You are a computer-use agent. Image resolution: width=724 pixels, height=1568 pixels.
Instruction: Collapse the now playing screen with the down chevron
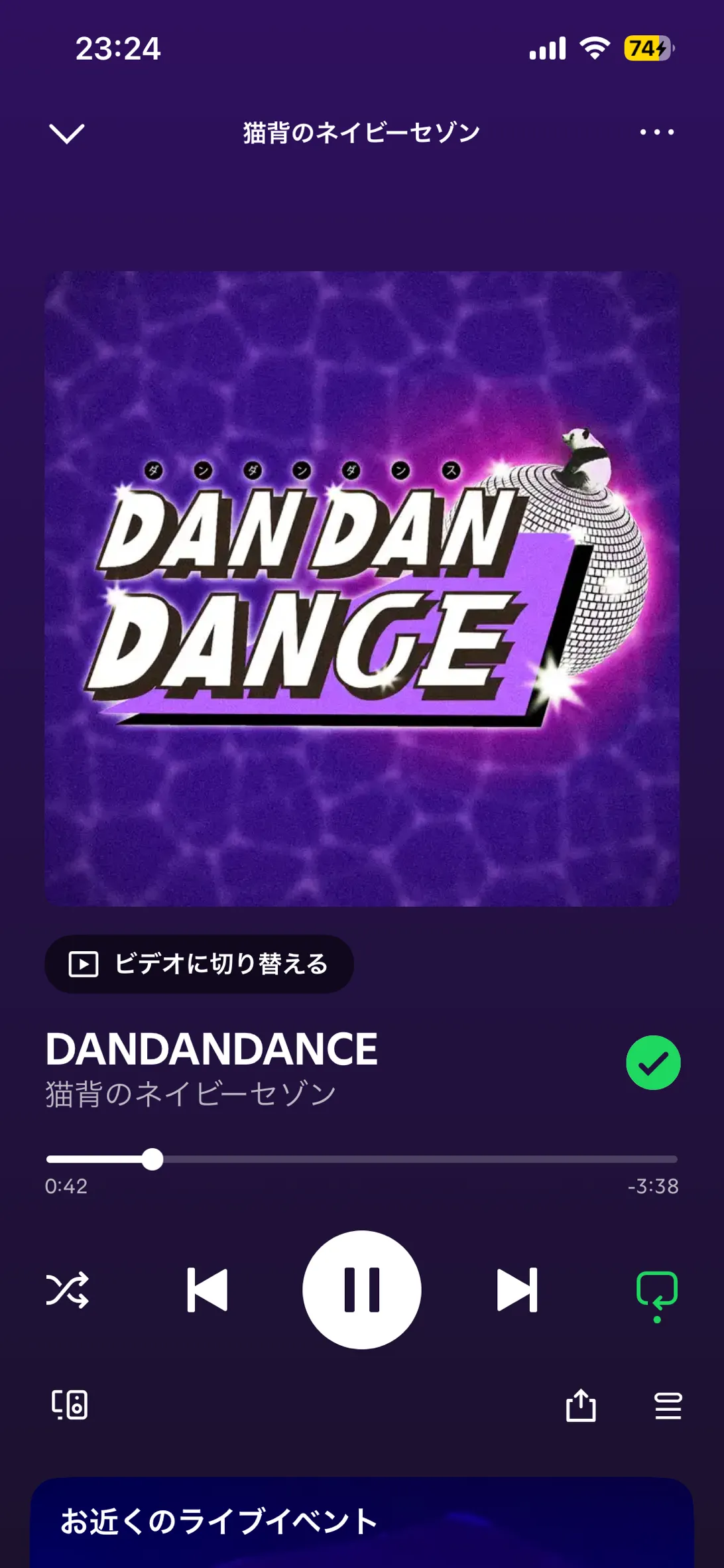[x=67, y=133]
